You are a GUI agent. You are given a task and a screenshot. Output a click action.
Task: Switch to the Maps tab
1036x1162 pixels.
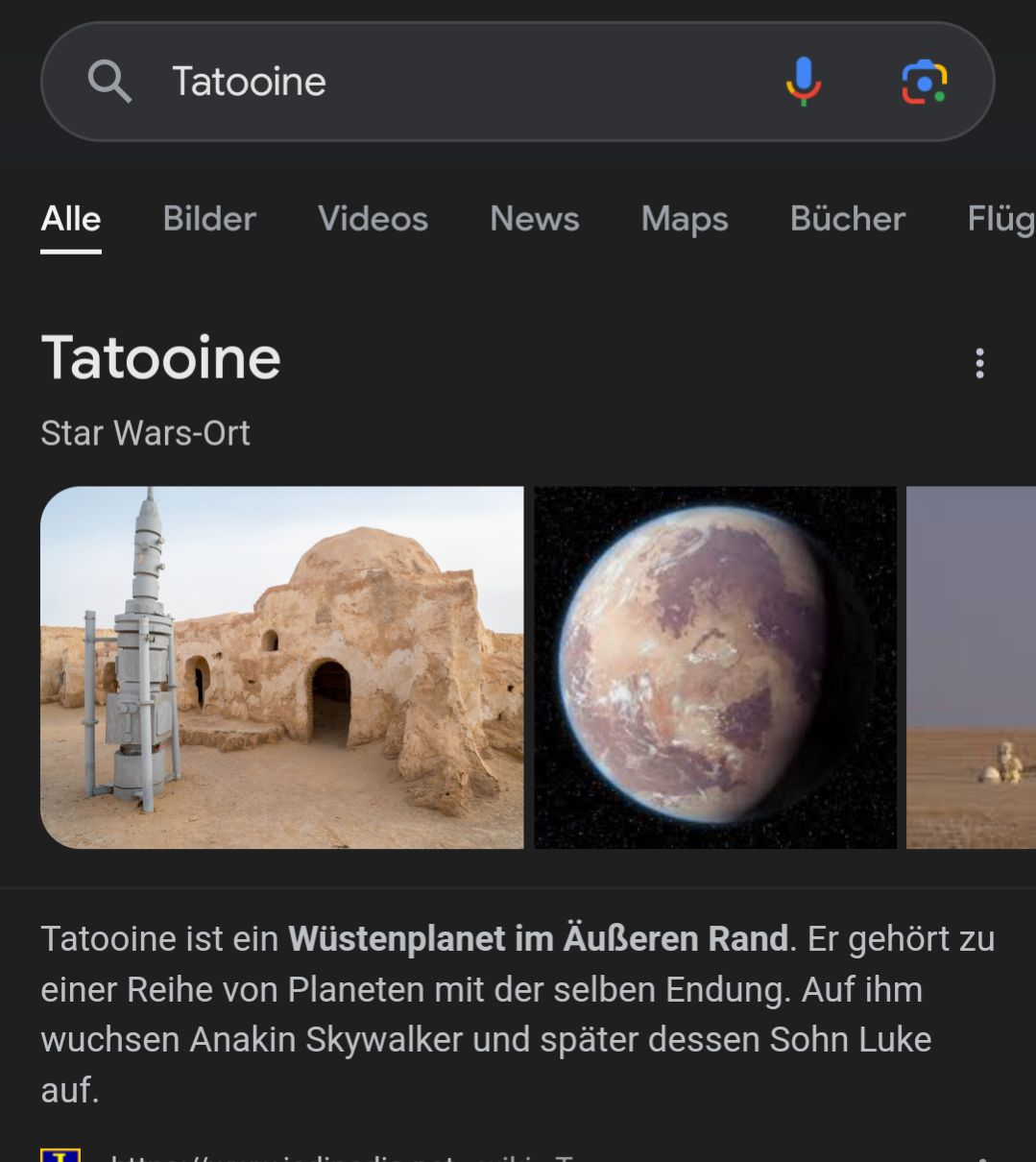pyautogui.click(x=685, y=219)
